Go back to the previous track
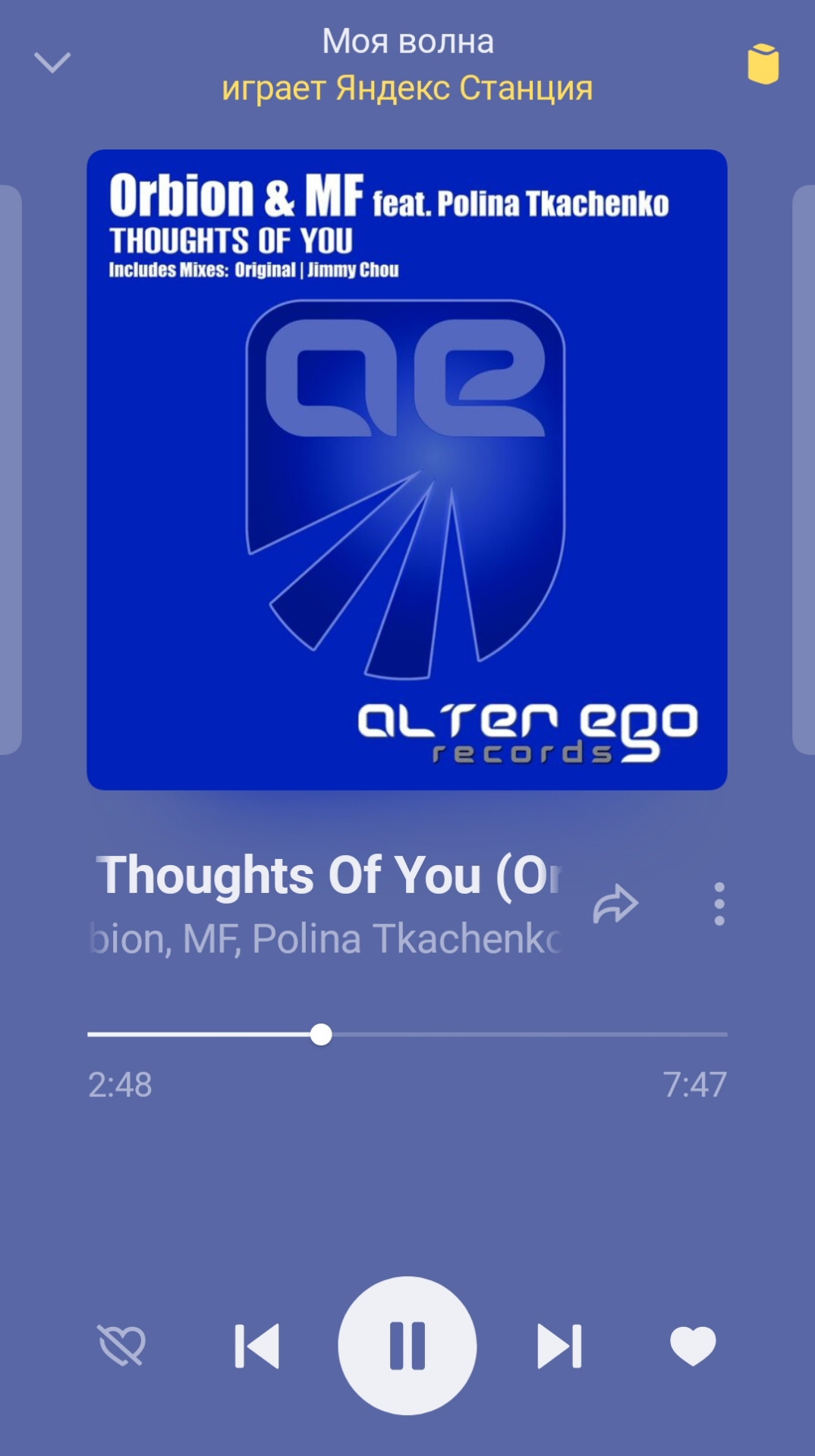The width and height of the screenshot is (815, 1456). pos(257,1346)
